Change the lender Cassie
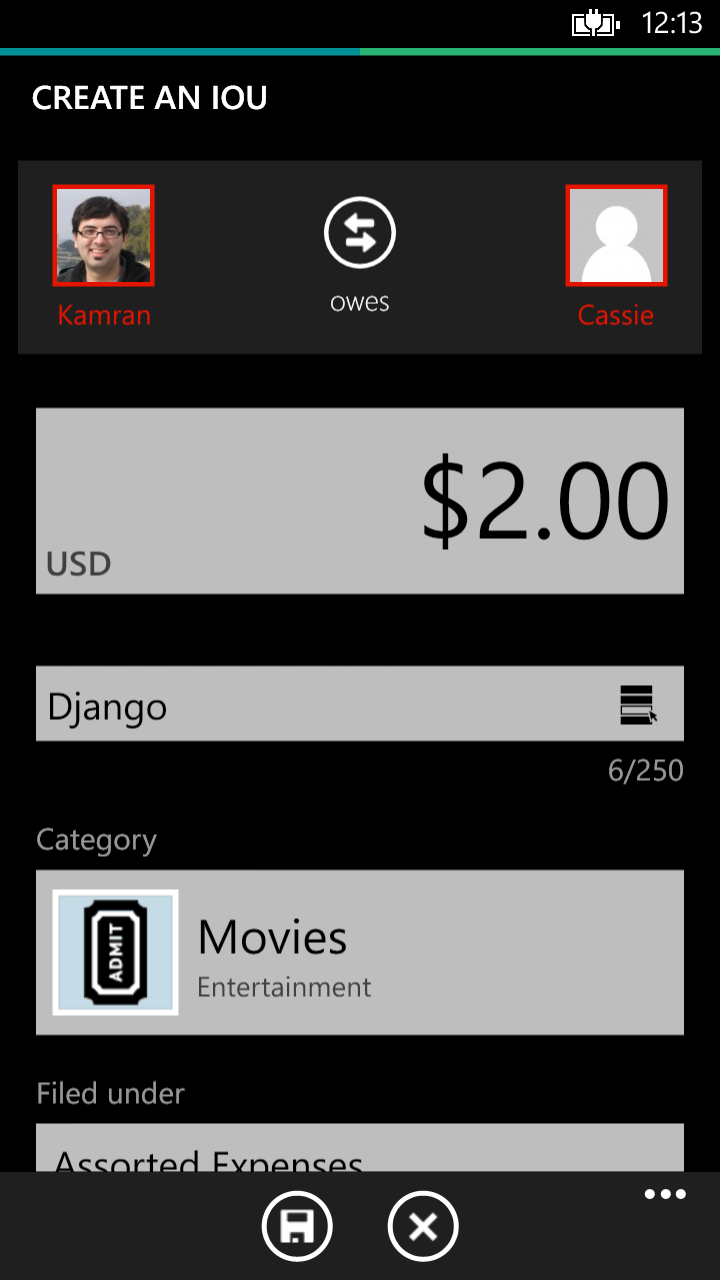Viewport: 720px width, 1280px height. [x=616, y=236]
